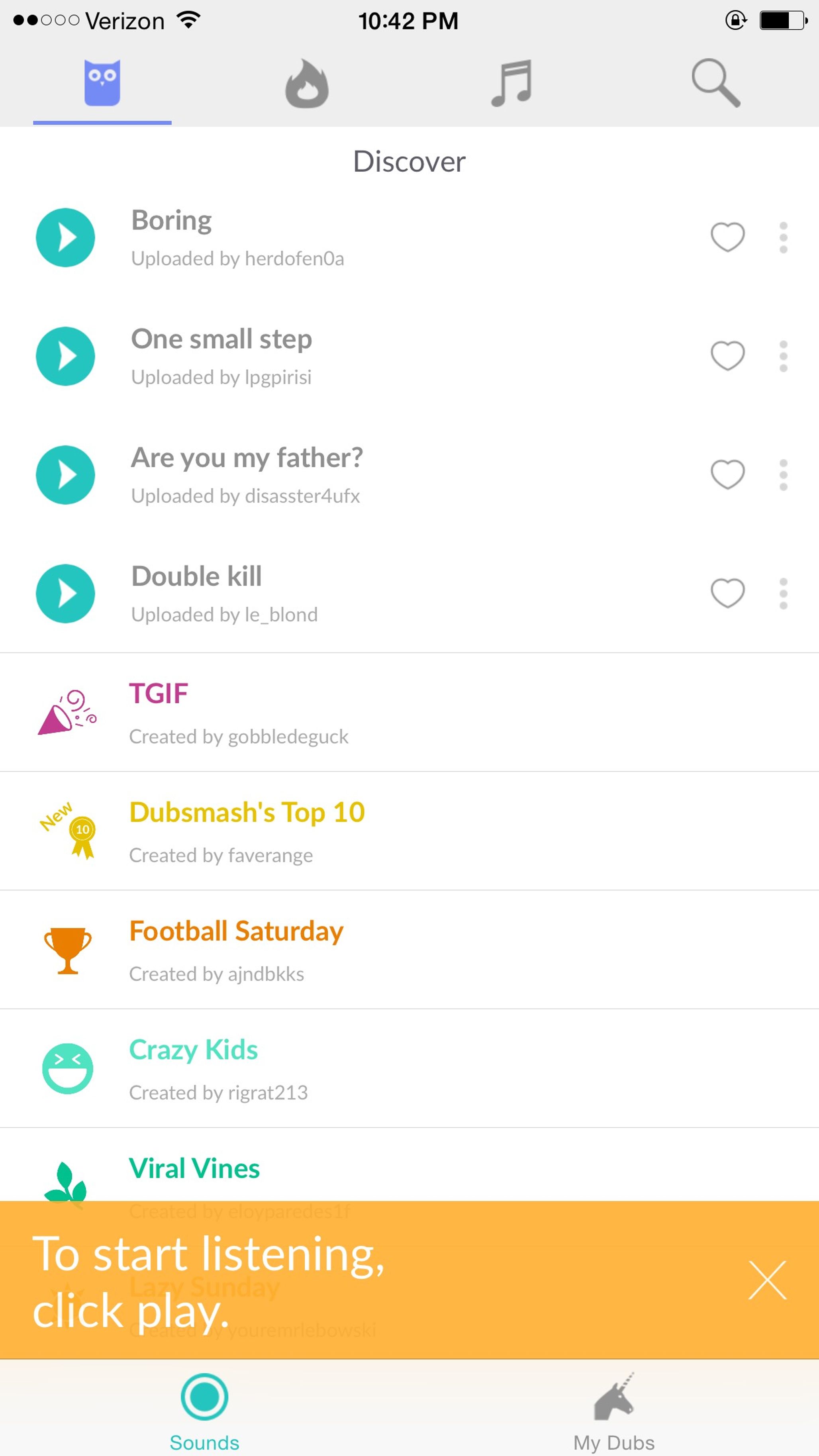Open the Crazy Kids soundboard

(409, 1068)
